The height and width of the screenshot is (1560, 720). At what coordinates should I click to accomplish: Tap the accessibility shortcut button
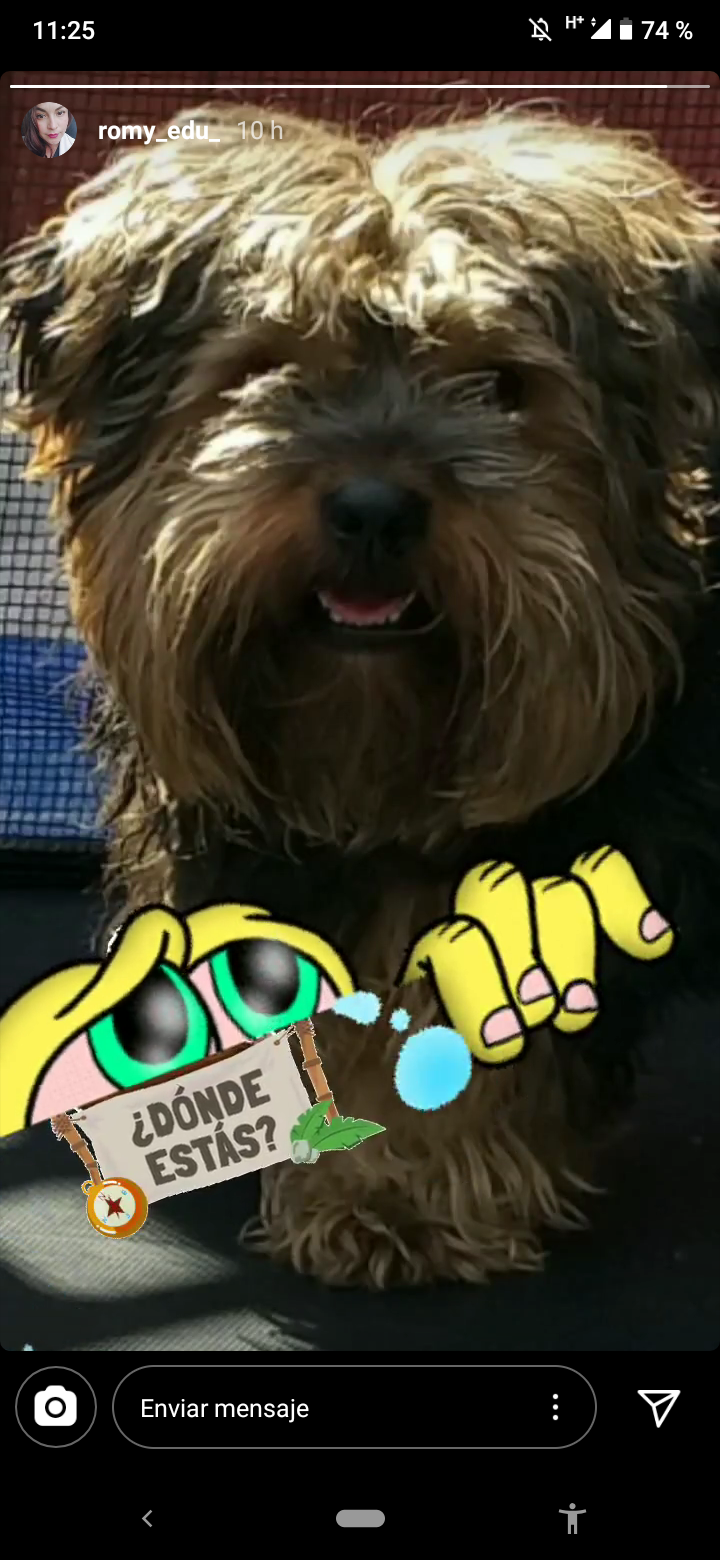(572, 1518)
